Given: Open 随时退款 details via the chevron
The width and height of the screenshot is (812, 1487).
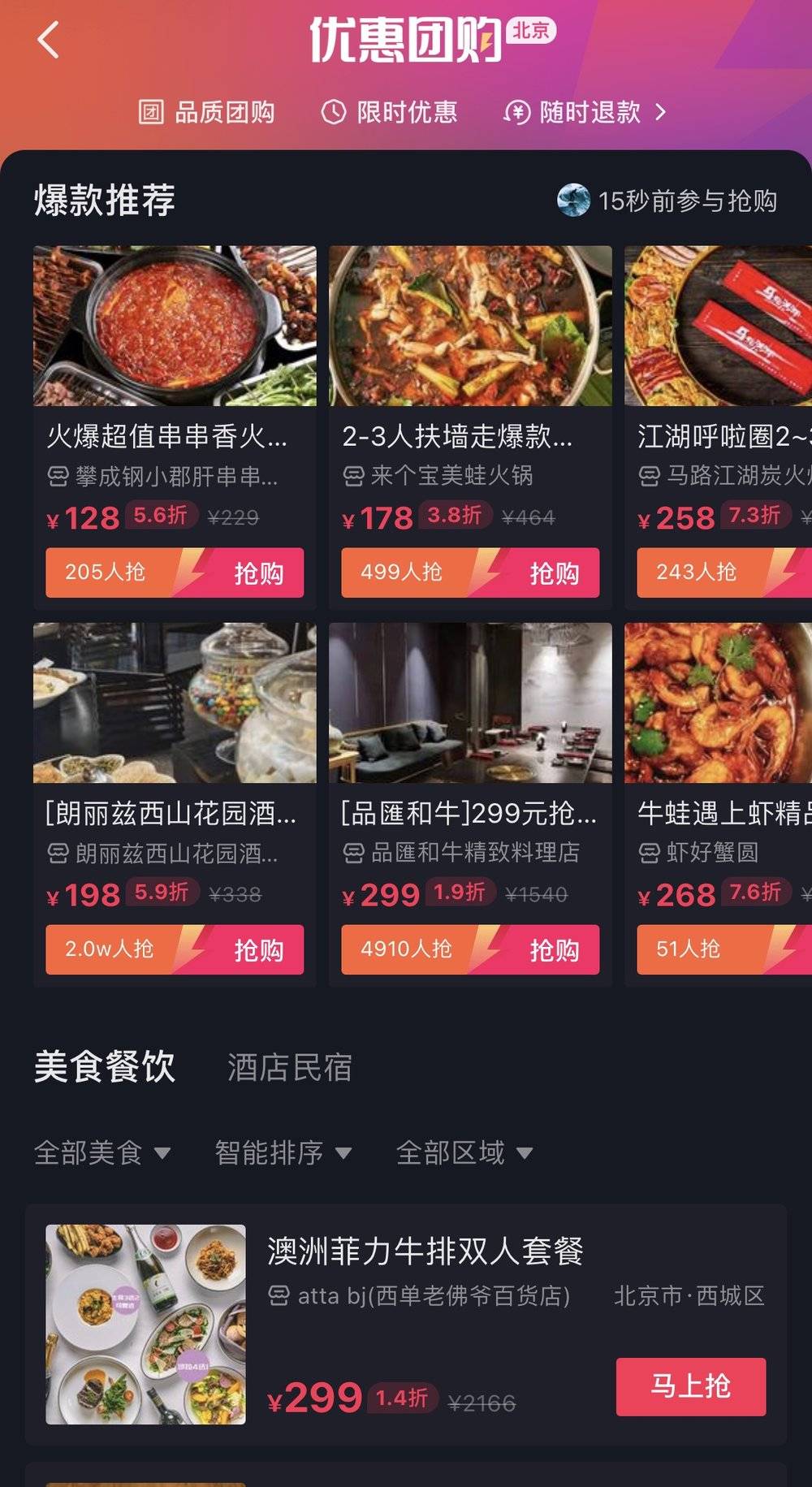Looking at the screenshot, I should 660,112.
